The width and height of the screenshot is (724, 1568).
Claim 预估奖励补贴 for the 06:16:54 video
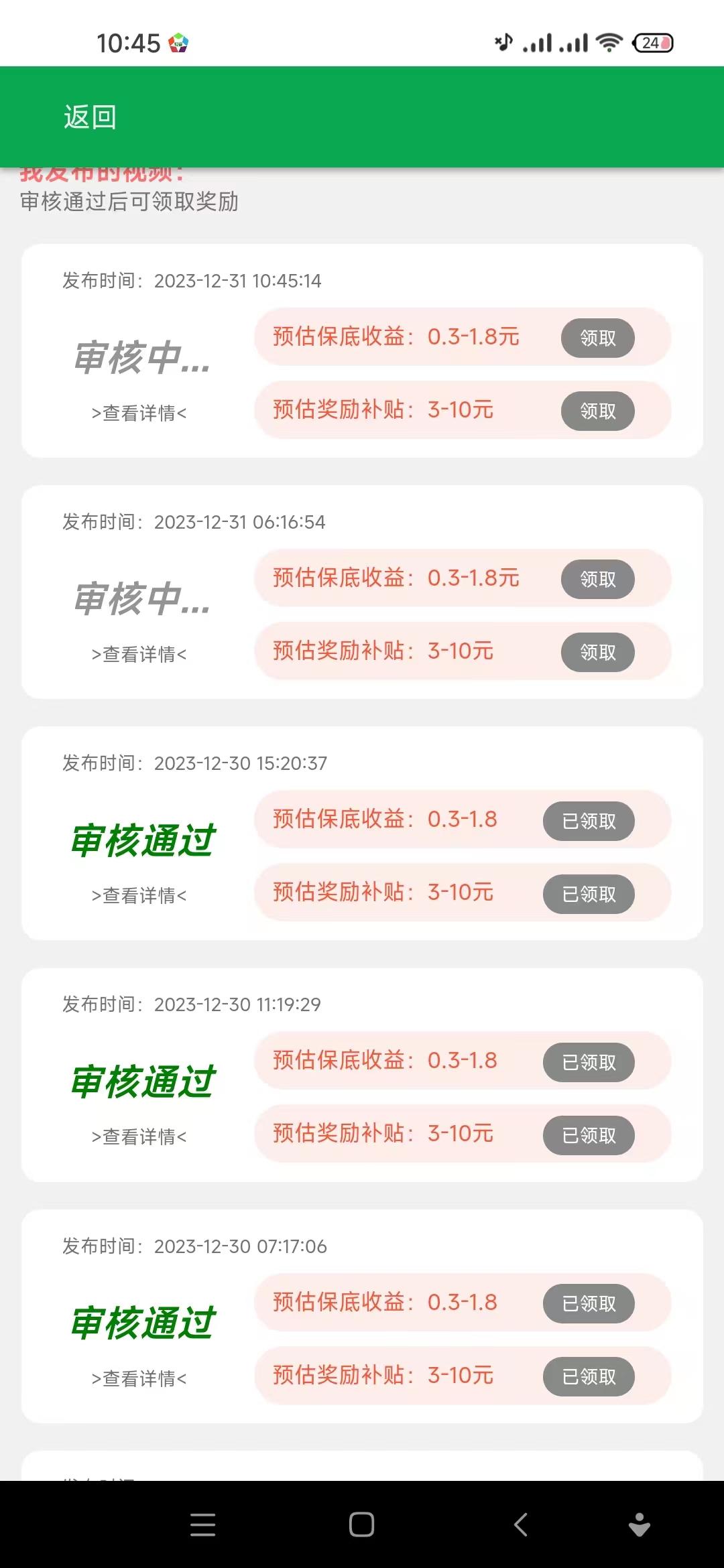tap(597, 652)
